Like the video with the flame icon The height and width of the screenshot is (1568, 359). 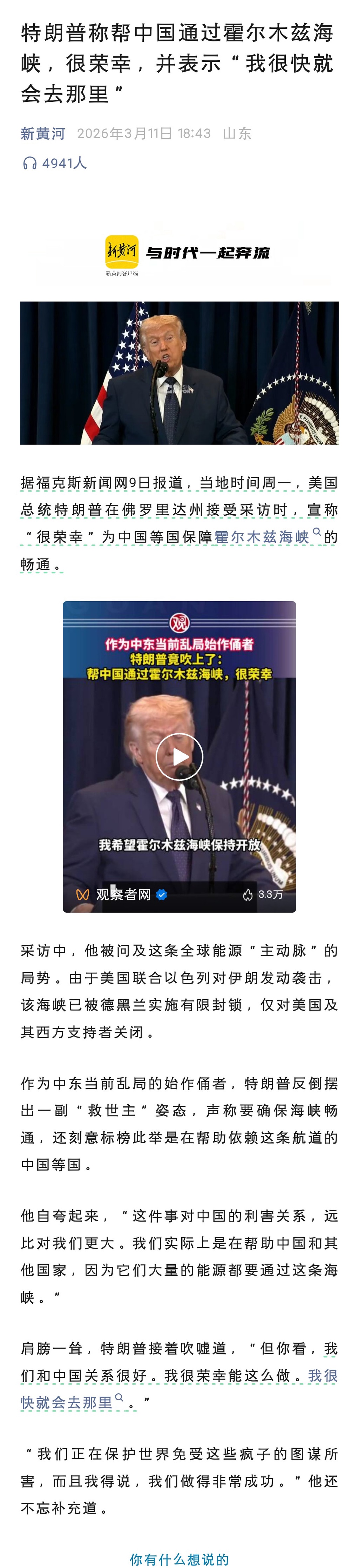pos(248,894)
